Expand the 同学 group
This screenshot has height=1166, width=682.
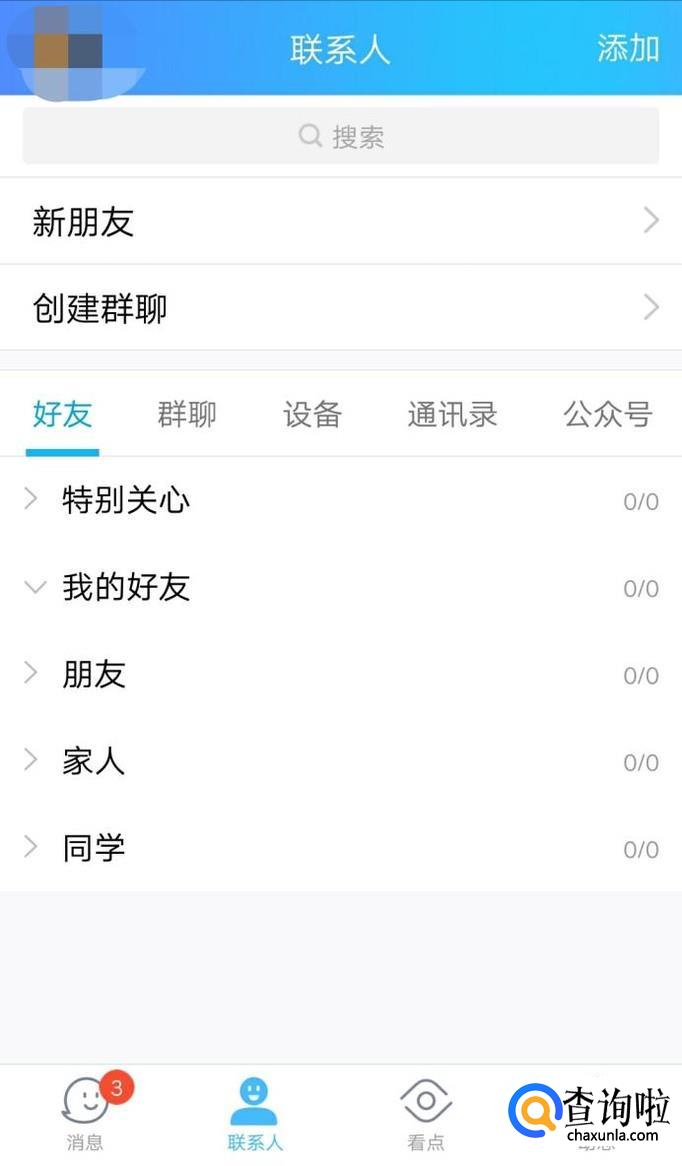pos(94,848)
